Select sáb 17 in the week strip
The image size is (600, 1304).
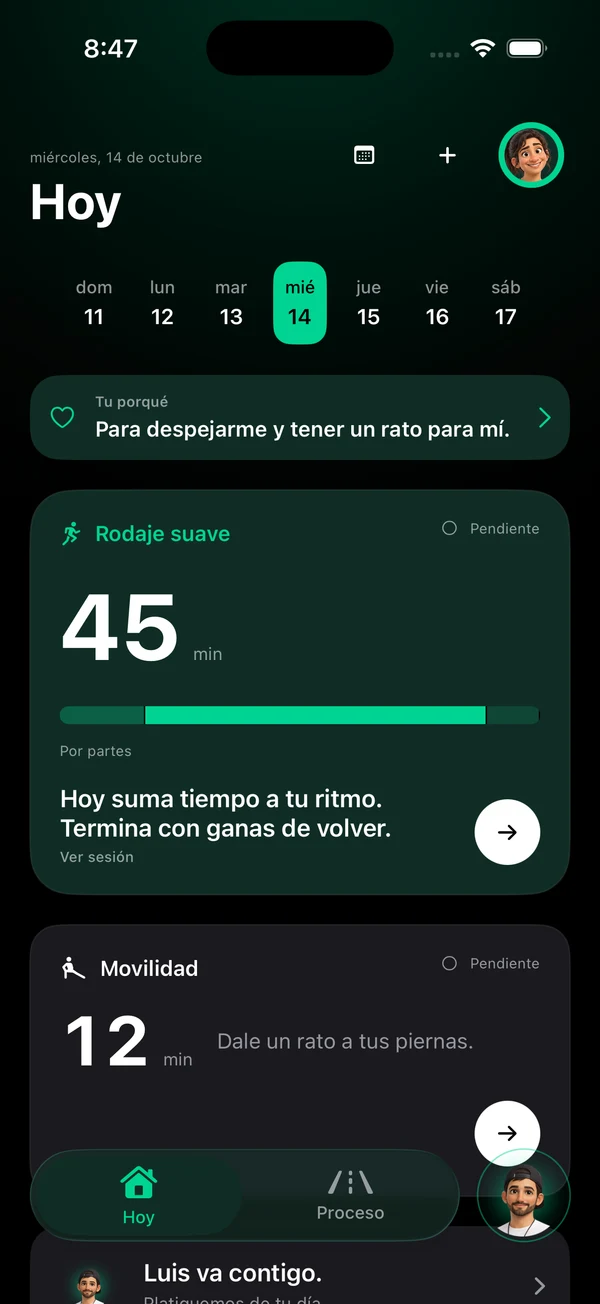pos(506,303)
